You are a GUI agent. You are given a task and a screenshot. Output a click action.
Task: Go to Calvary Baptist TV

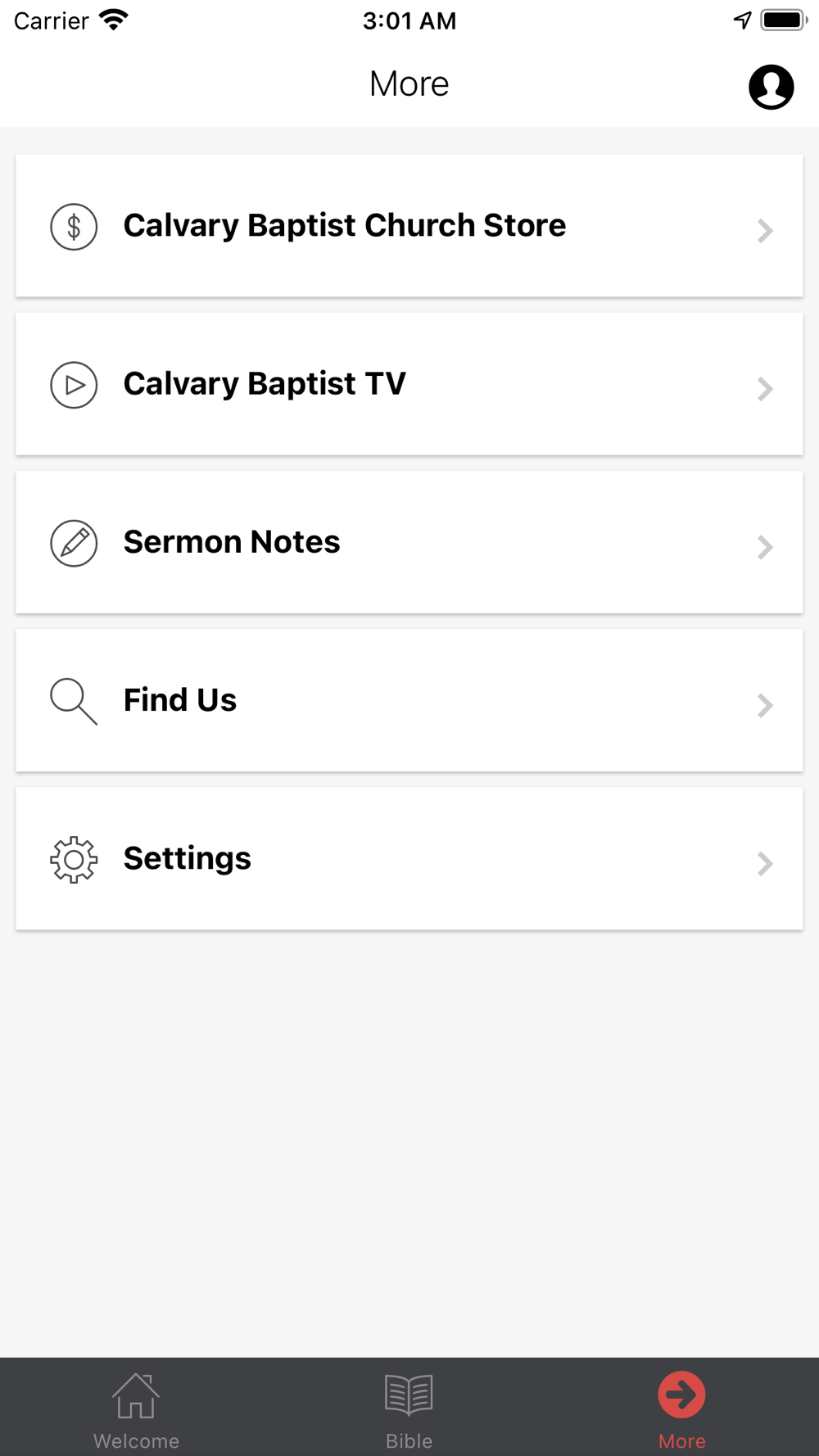coord(409,384)
